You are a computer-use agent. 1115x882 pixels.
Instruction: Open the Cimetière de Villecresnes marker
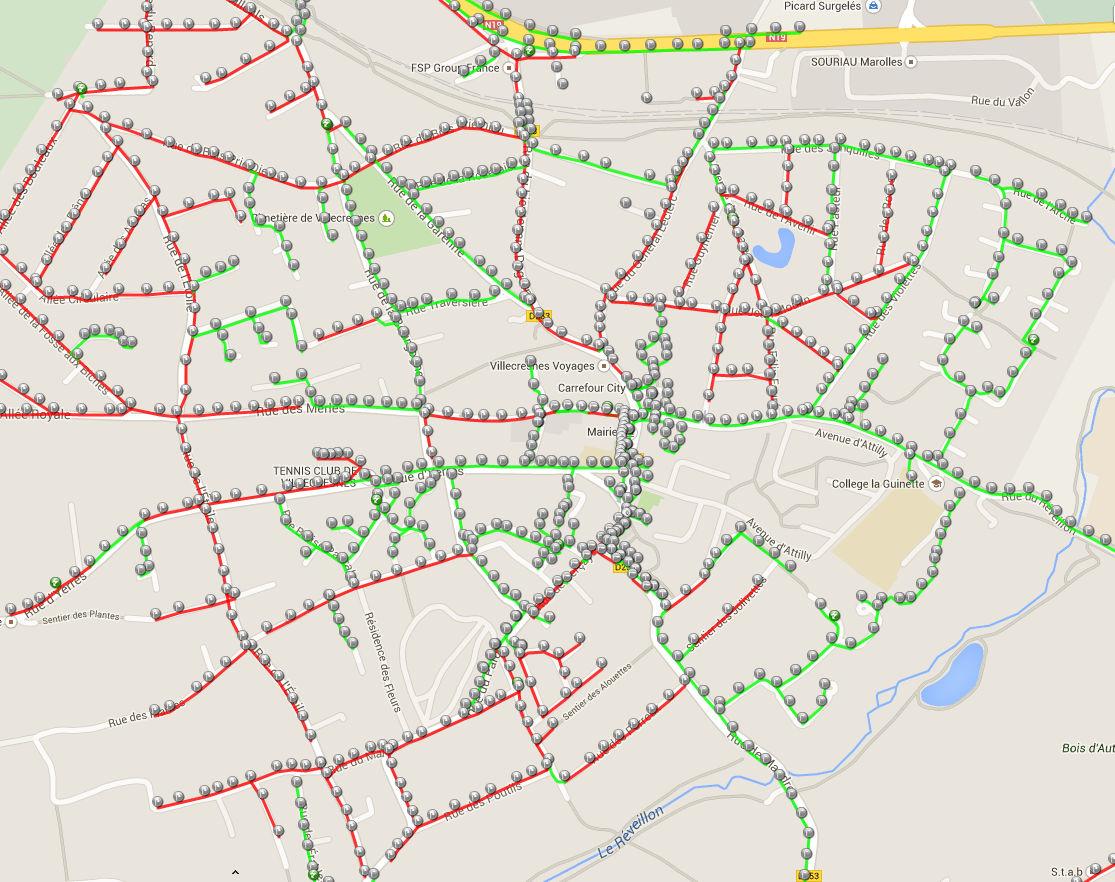(387, 217)
